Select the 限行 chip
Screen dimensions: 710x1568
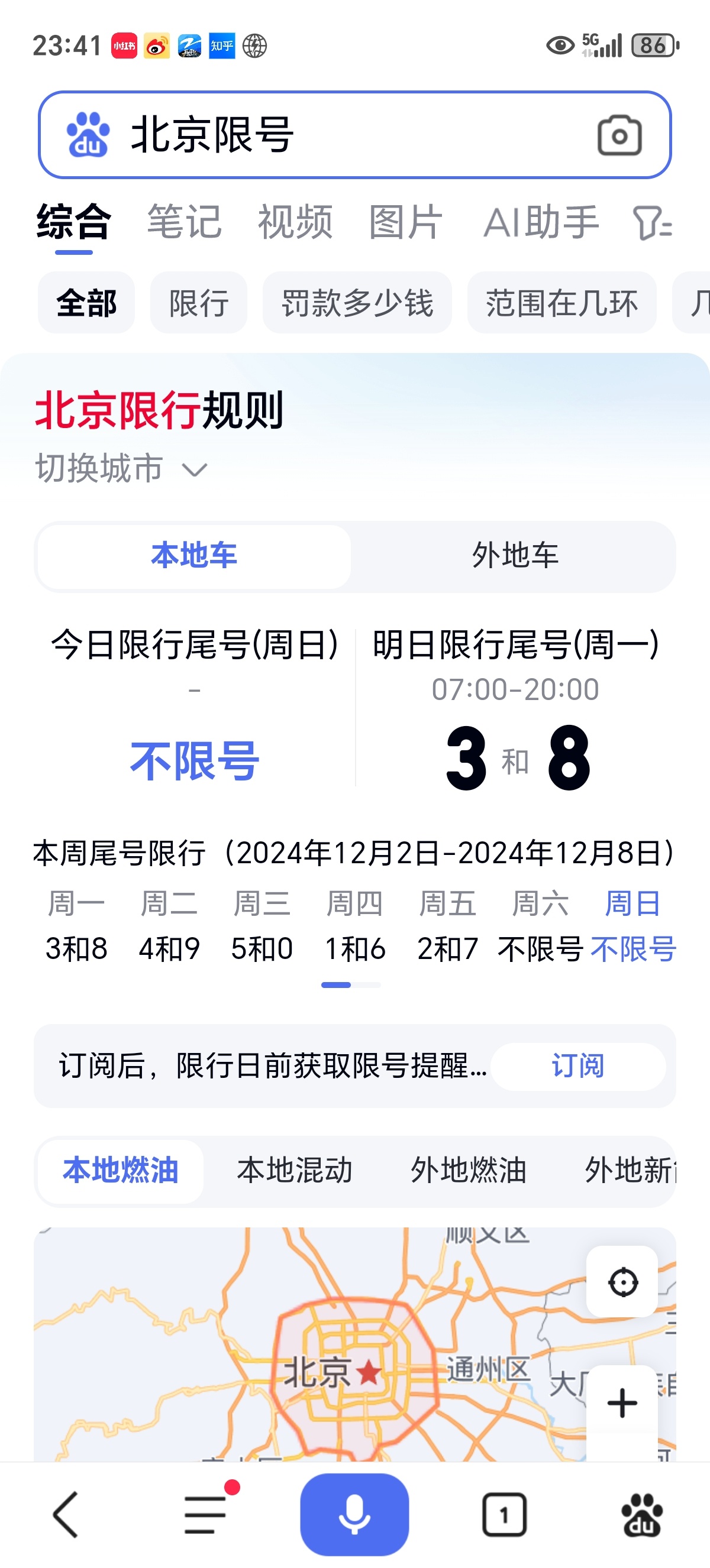(x=199, y=303)
